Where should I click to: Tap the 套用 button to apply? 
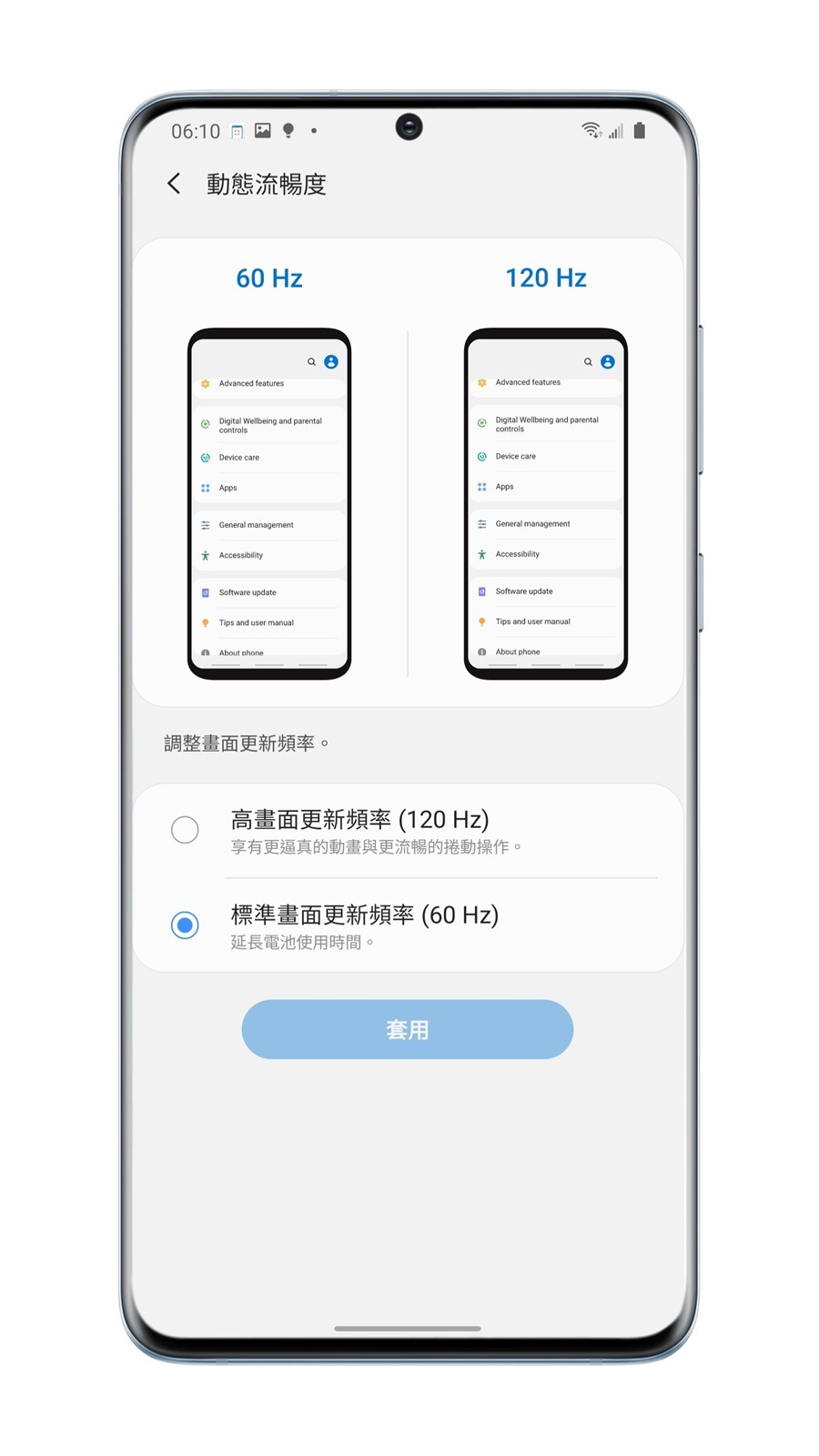tap(407, 1029)
